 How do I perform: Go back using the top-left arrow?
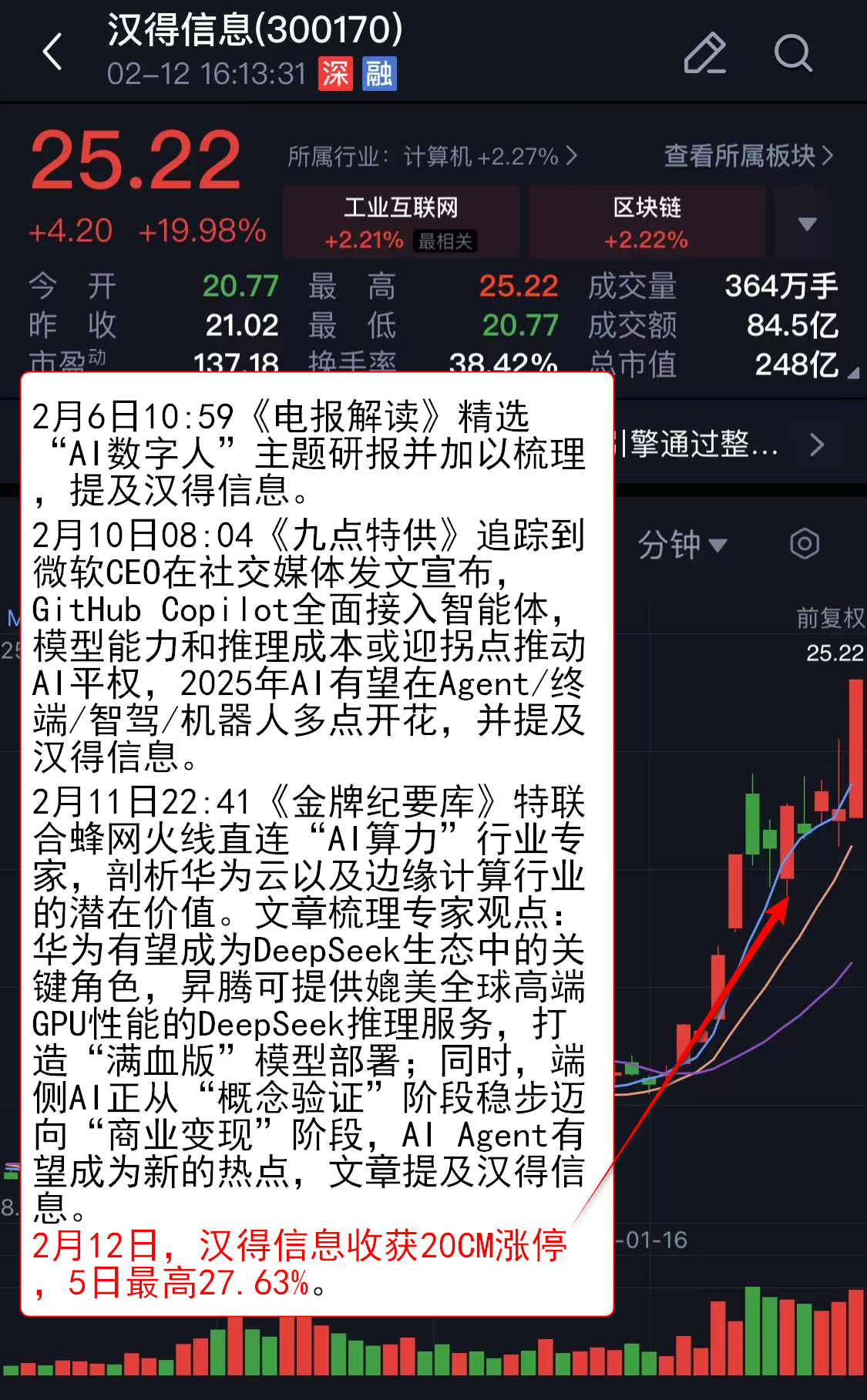[52, 52]
